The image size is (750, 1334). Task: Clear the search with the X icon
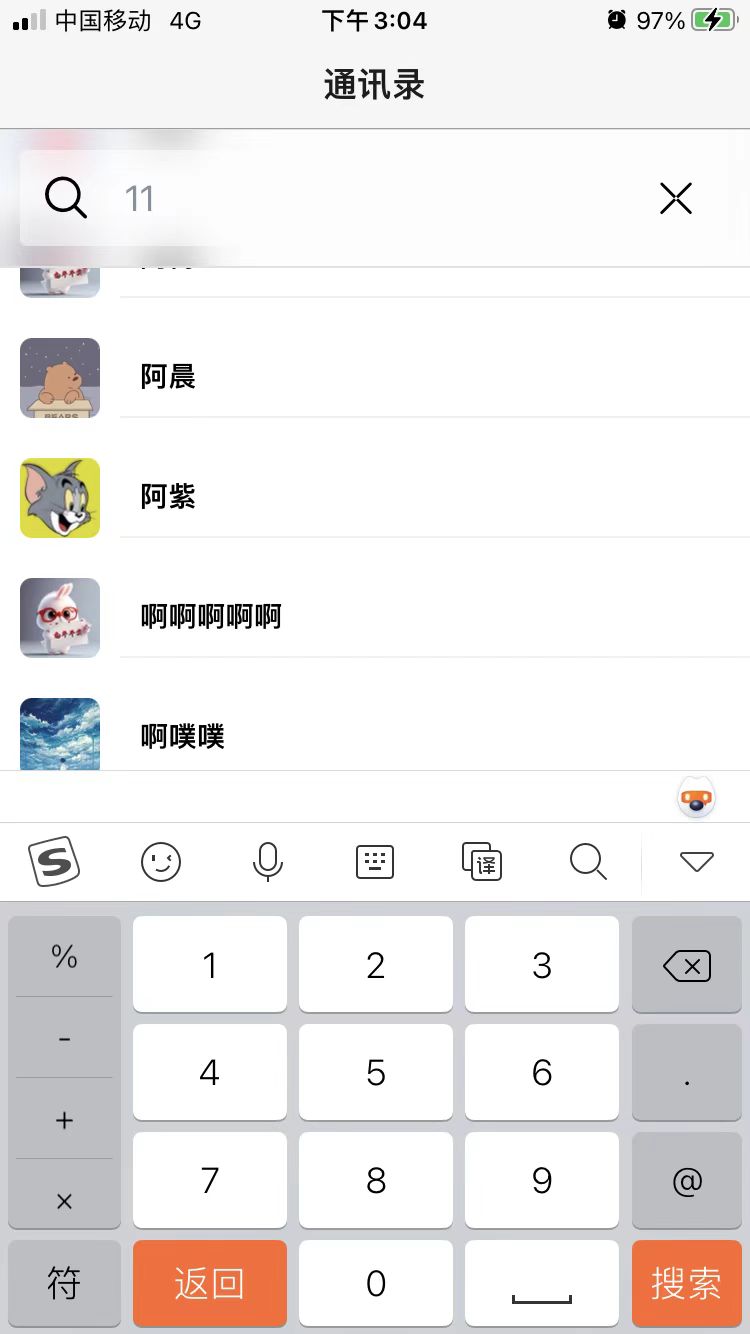(x=676, y=199)
